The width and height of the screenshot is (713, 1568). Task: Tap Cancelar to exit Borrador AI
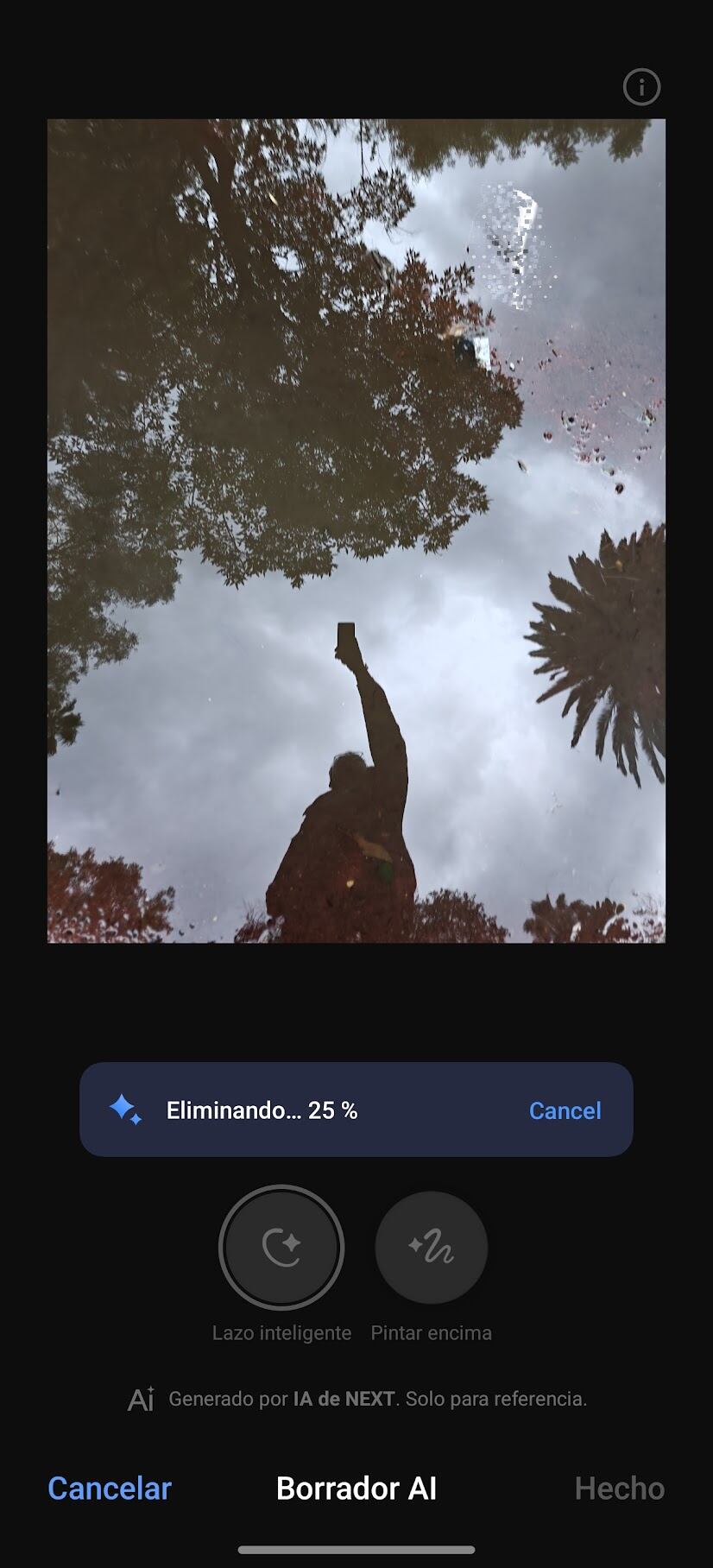point(110,1489)
